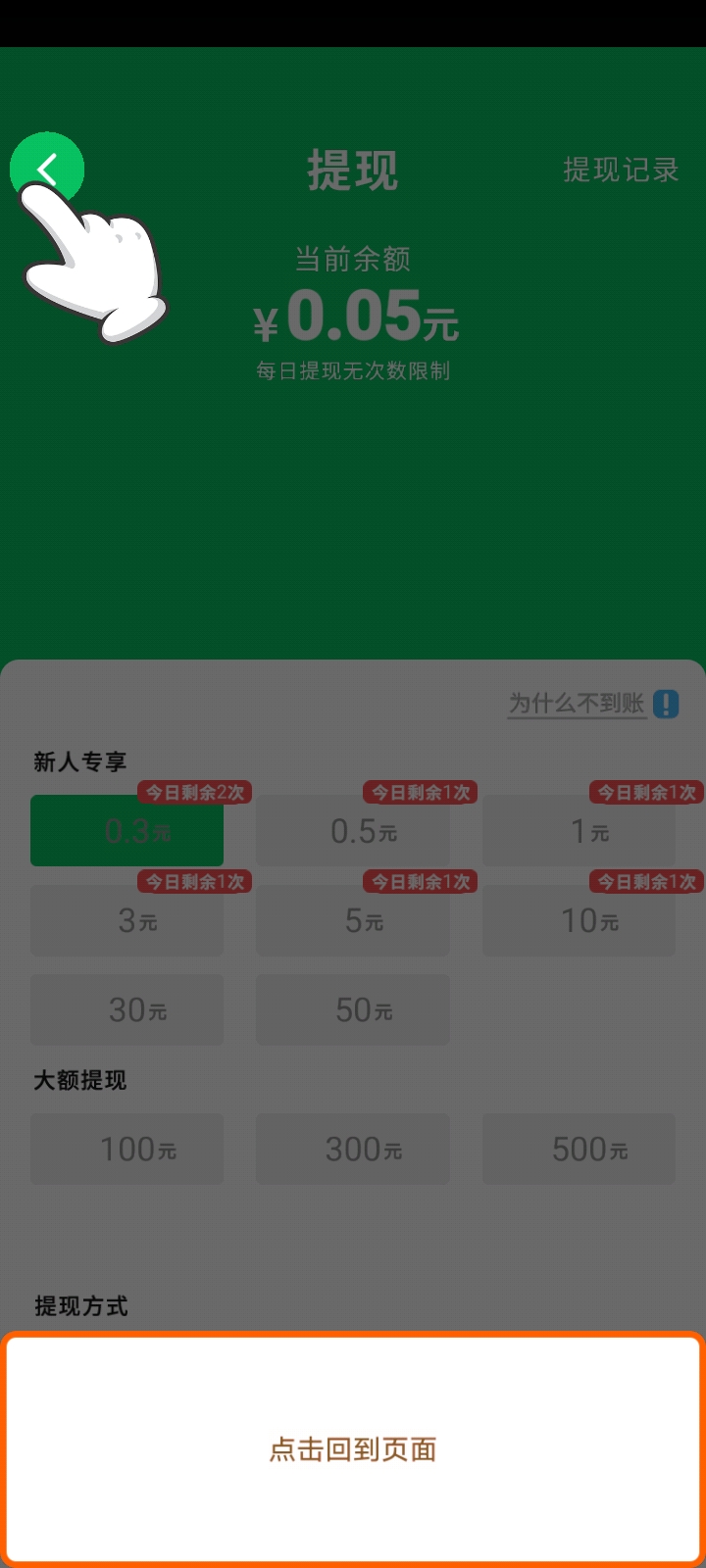
Task: Choose the 300元 large withdrawal option
Action: click(x=352, y=1149)
